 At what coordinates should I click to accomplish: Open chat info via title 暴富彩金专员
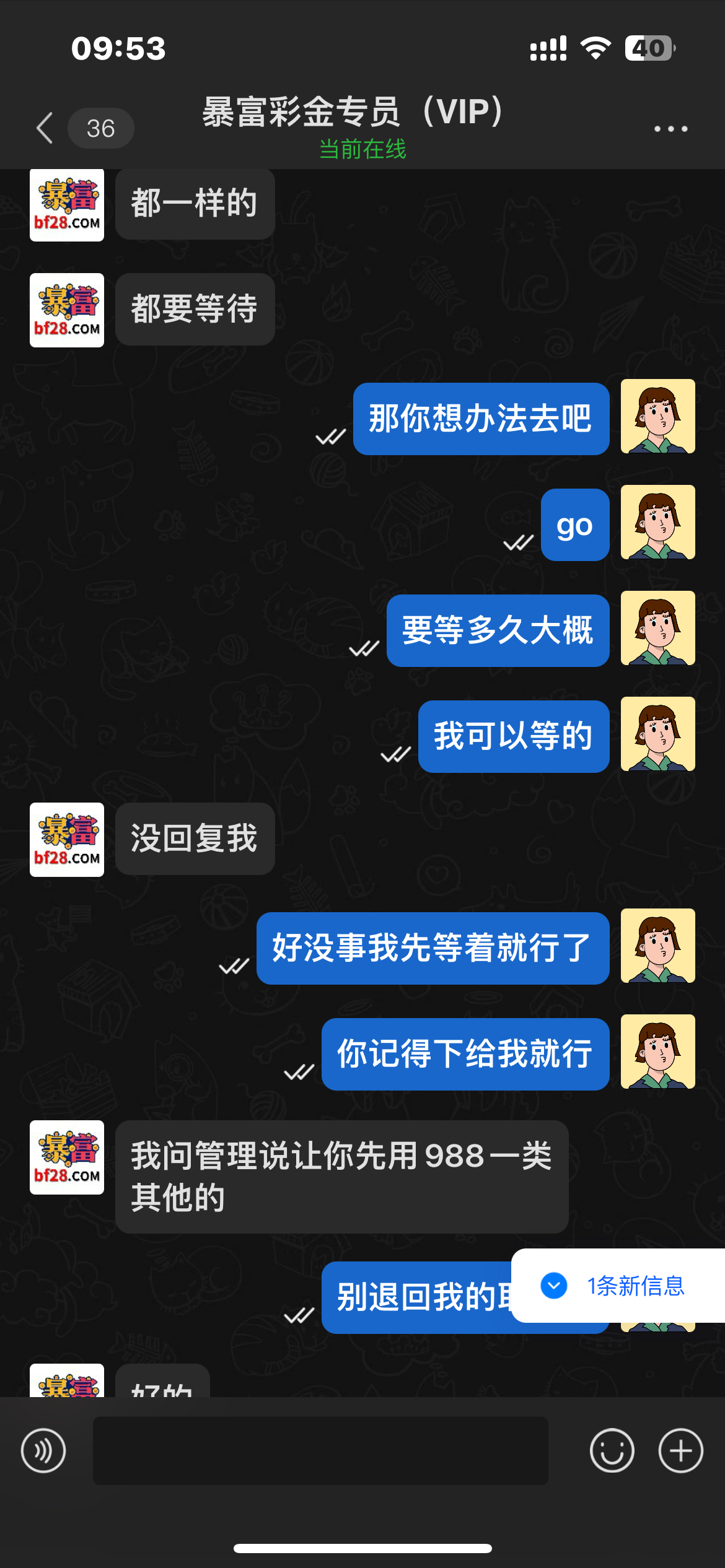click(x=353, y=113)
